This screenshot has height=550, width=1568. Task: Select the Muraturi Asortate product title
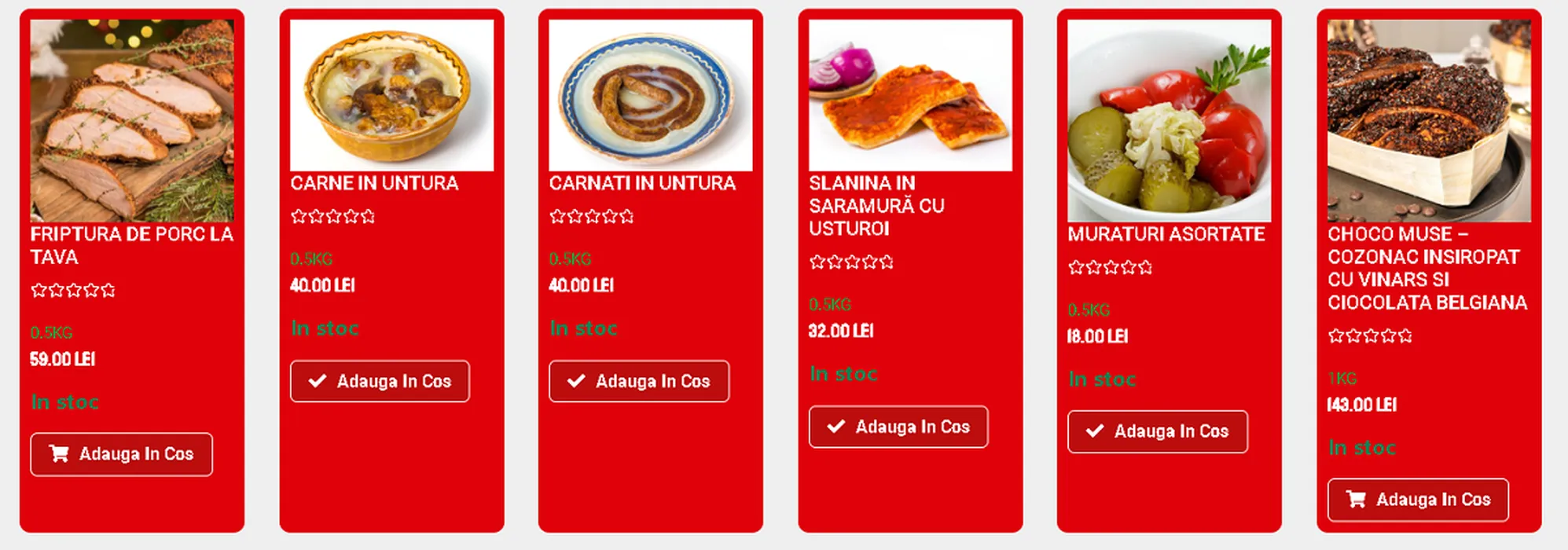click(x=1166, y=234)
